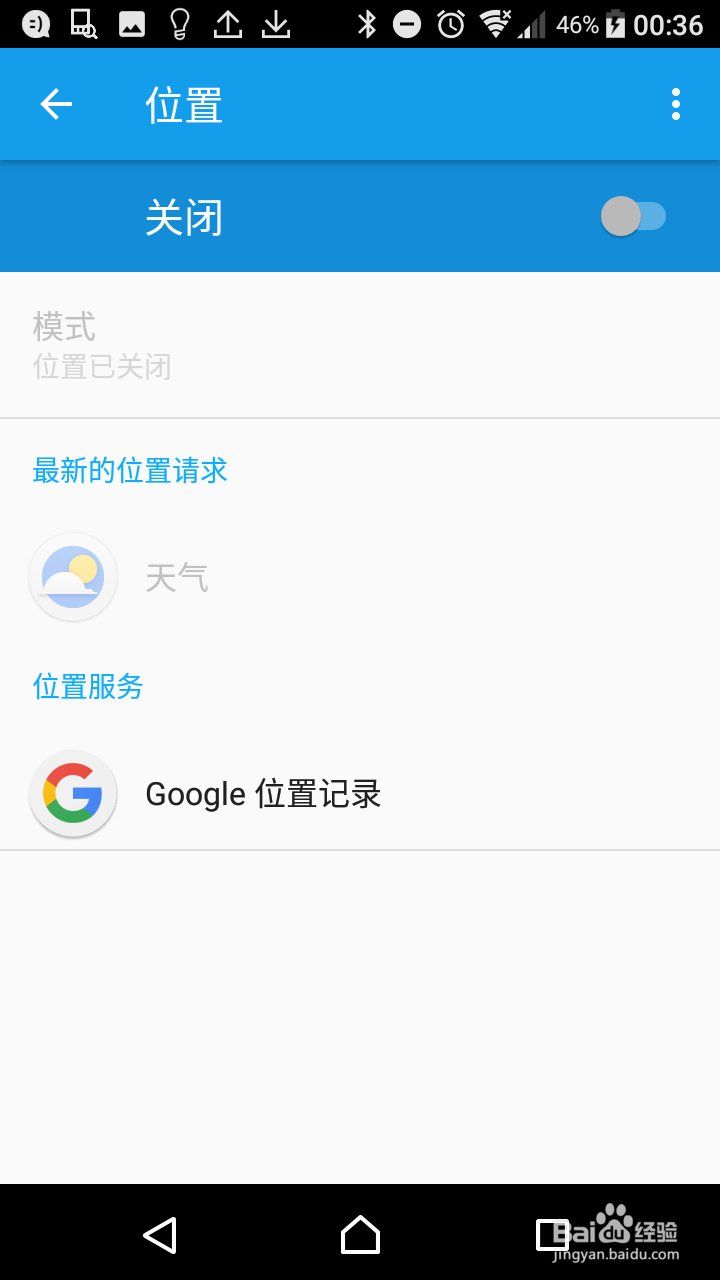Open the overflow menu with three dots
The width and height of the screenshot is (720, 1280).
click(x=675, y=103)
